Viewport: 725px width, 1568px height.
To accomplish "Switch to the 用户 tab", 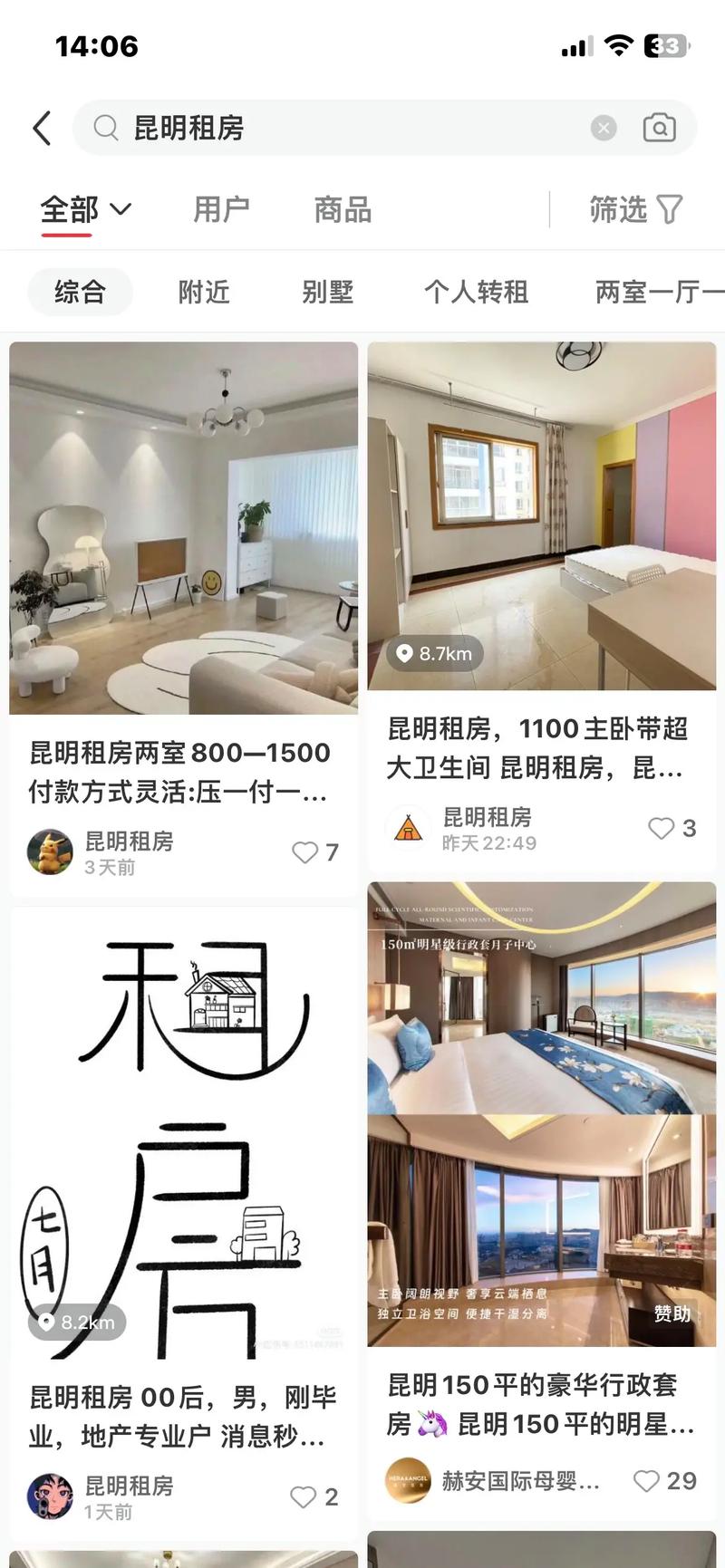I will [x=221, y=209].
